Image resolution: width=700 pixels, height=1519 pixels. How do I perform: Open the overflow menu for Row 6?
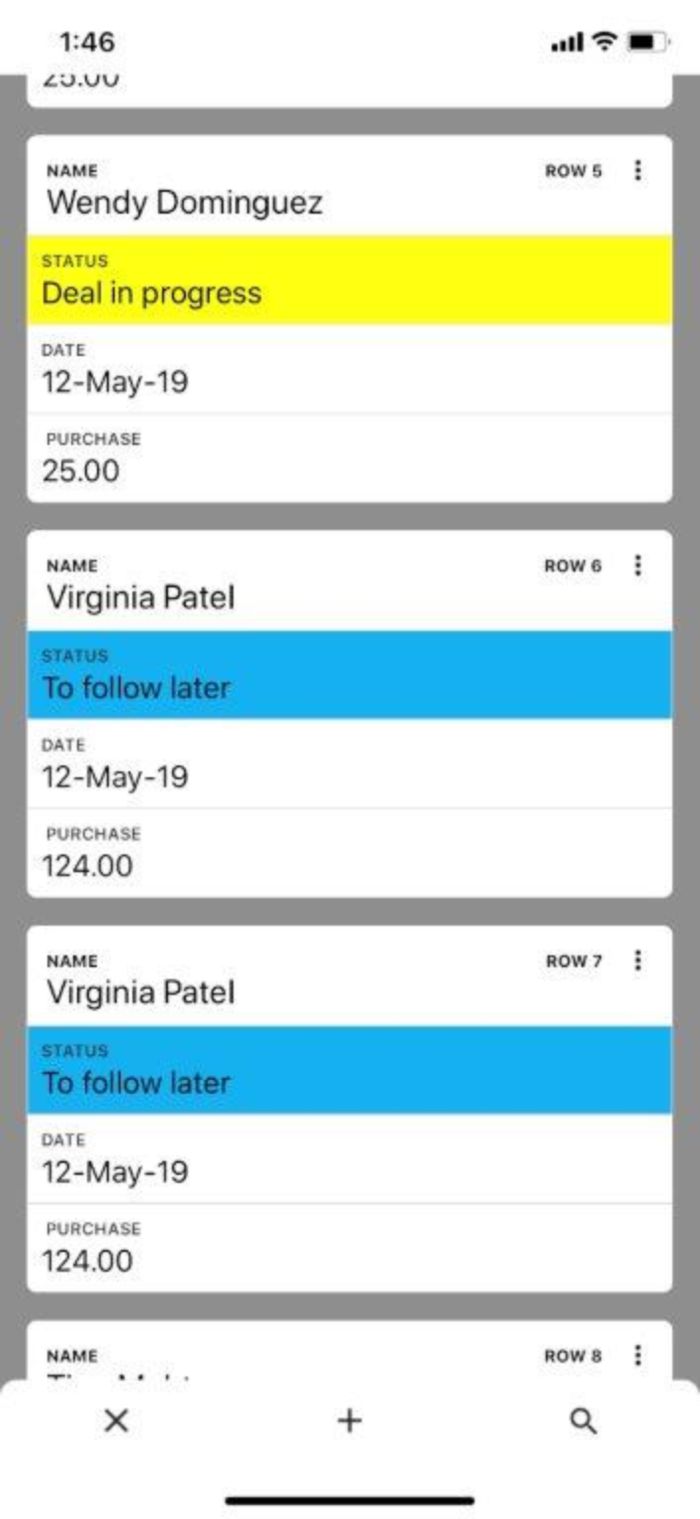[x=638, y=566]
